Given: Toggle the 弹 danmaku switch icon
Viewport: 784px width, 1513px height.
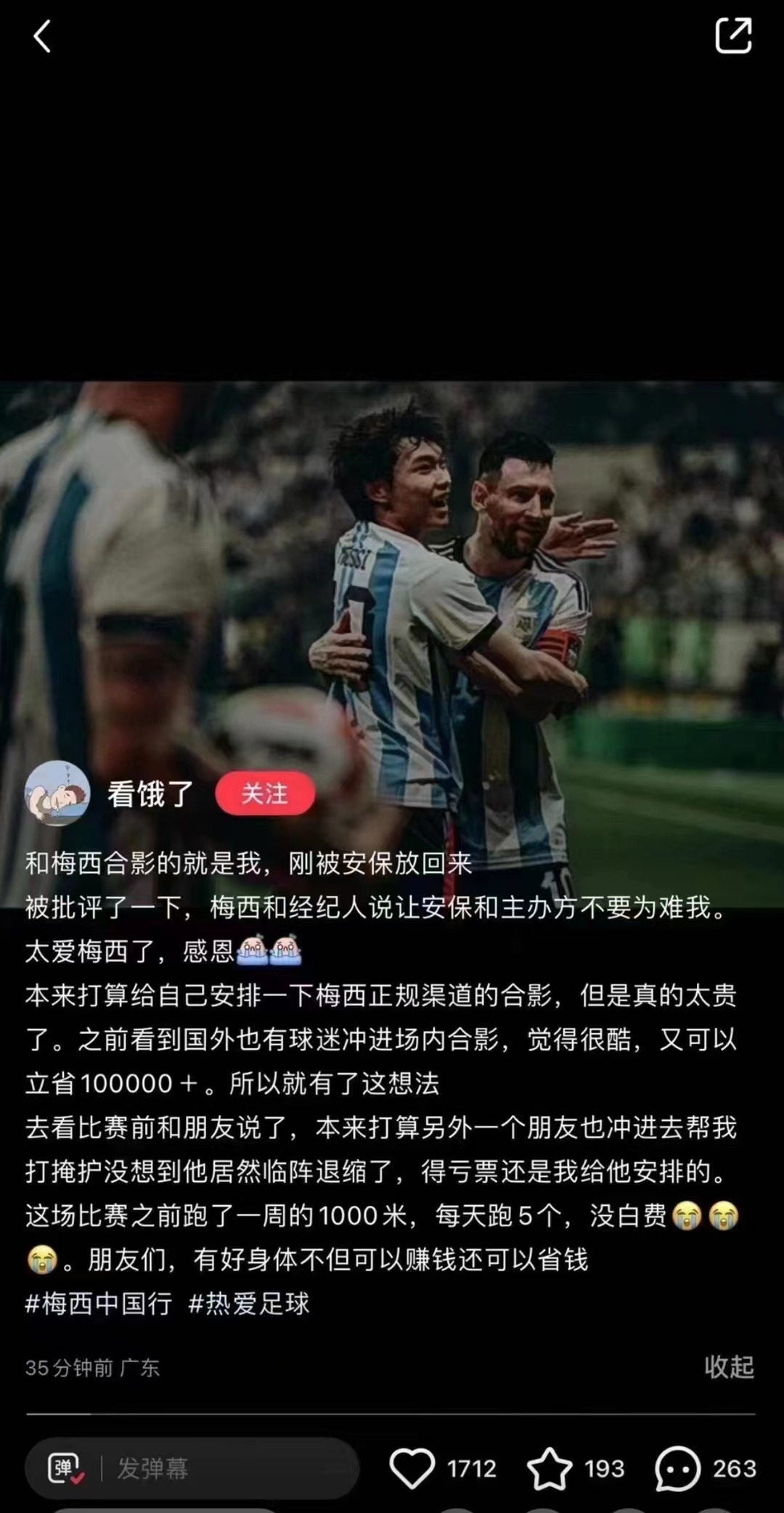Looking at the screenshot, I should (65, 1468).
